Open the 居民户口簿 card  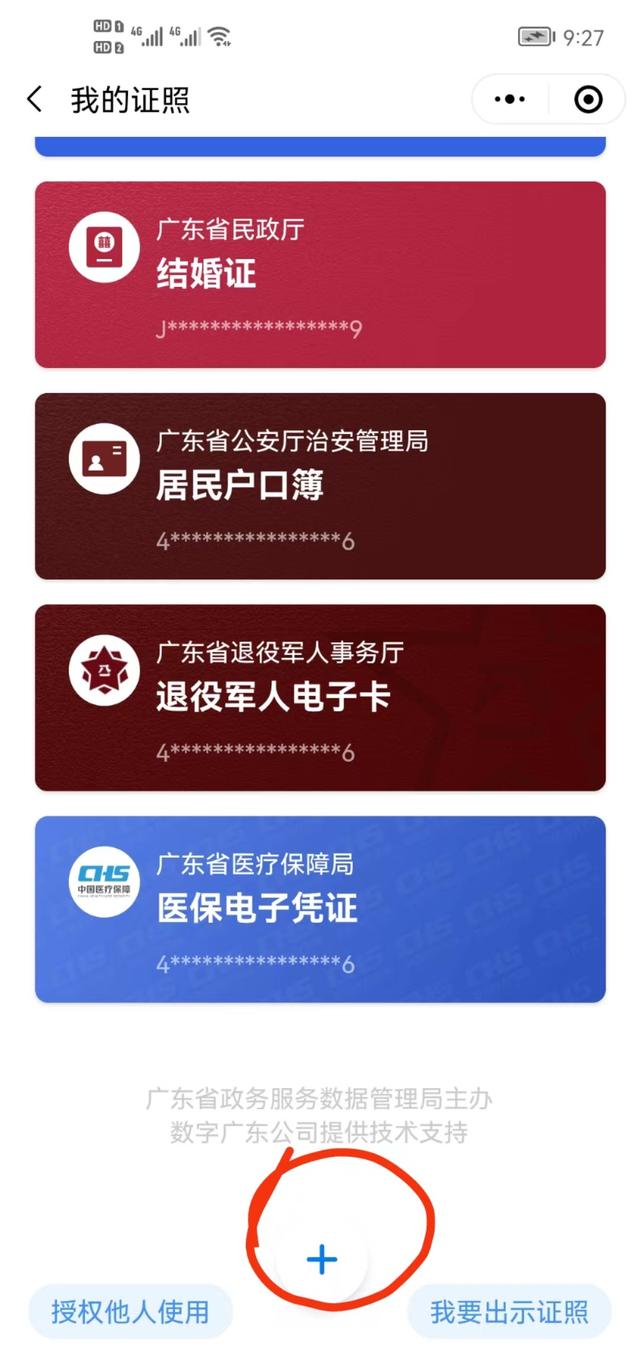[x=320, y=486]
